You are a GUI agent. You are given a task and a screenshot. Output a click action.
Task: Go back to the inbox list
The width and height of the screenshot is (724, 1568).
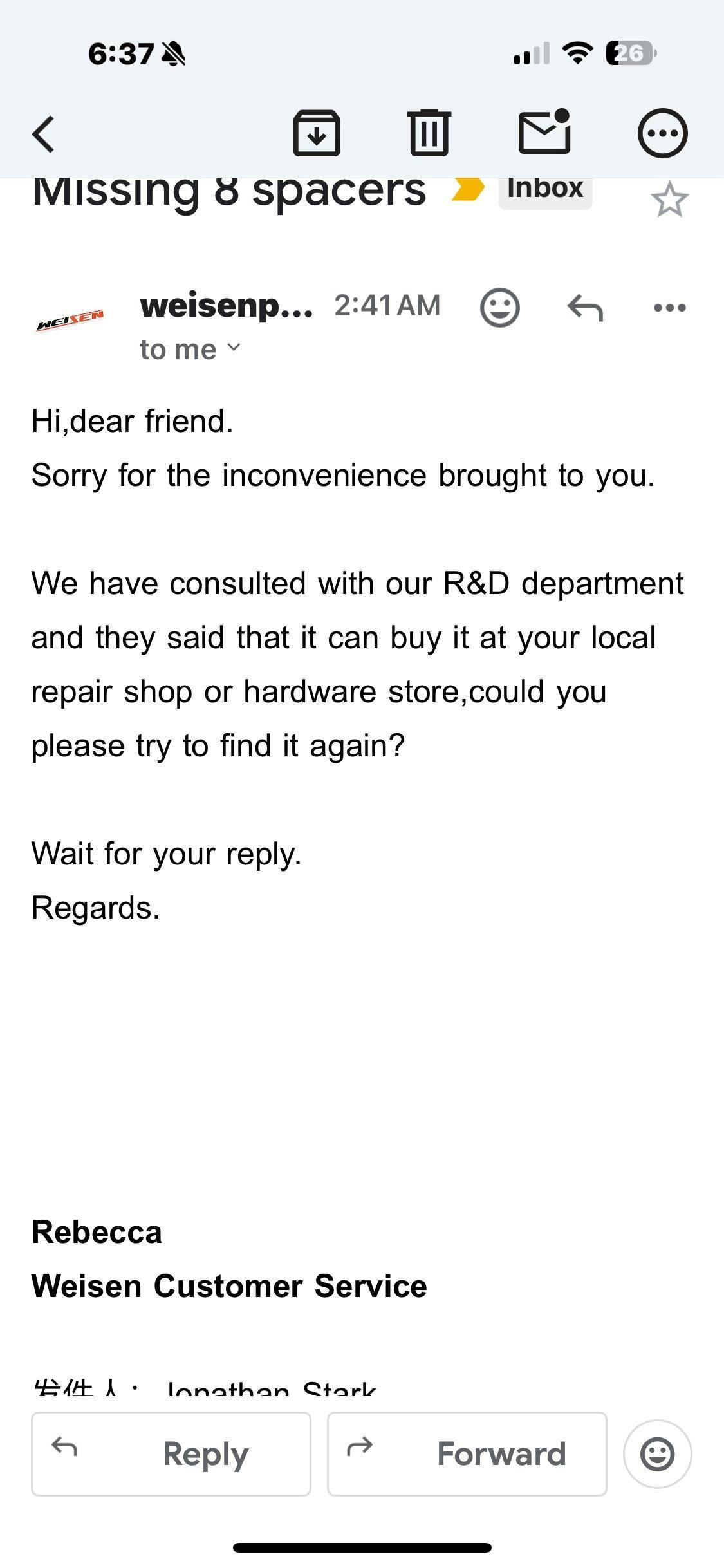coord(44,134)
